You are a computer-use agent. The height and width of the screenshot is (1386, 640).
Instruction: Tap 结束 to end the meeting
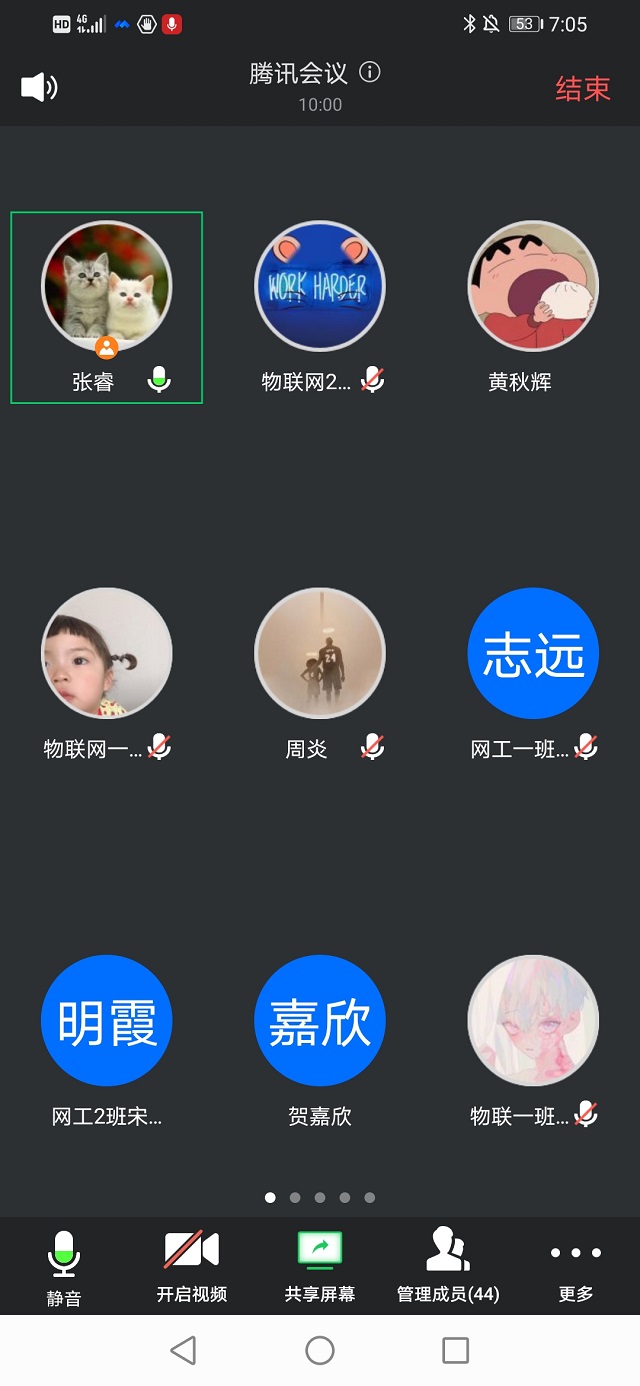coord(582,88)
